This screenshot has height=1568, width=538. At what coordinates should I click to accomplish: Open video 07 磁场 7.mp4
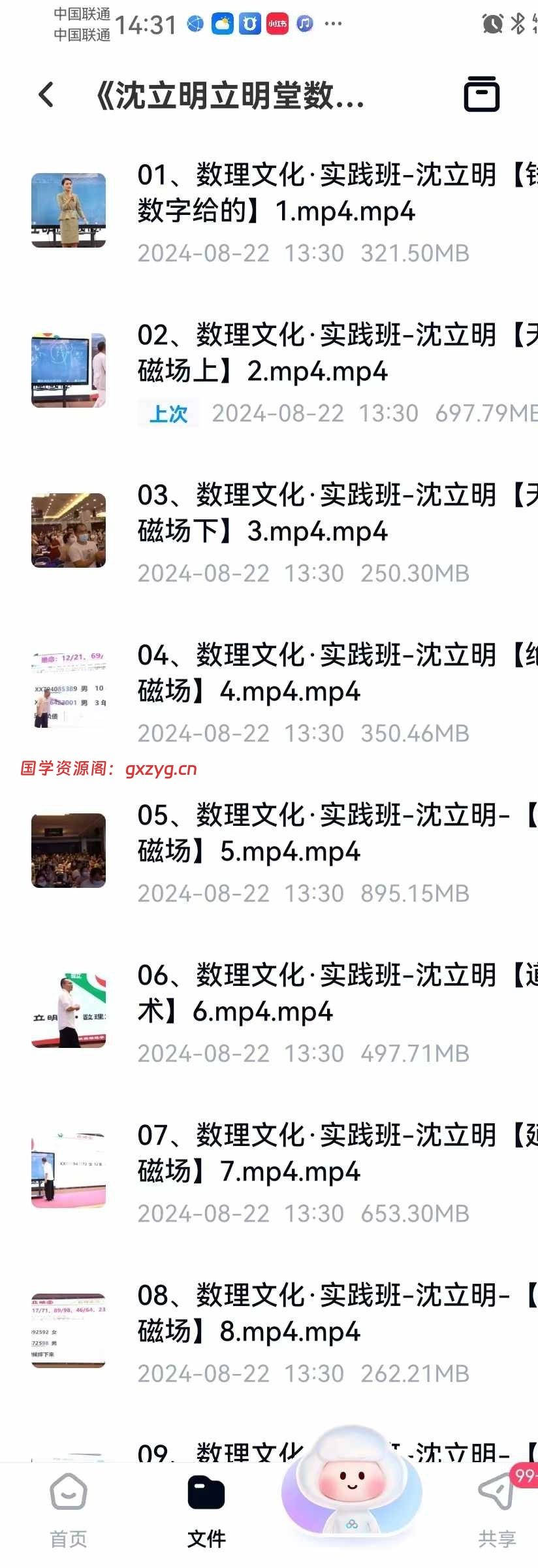(313, 1171)
